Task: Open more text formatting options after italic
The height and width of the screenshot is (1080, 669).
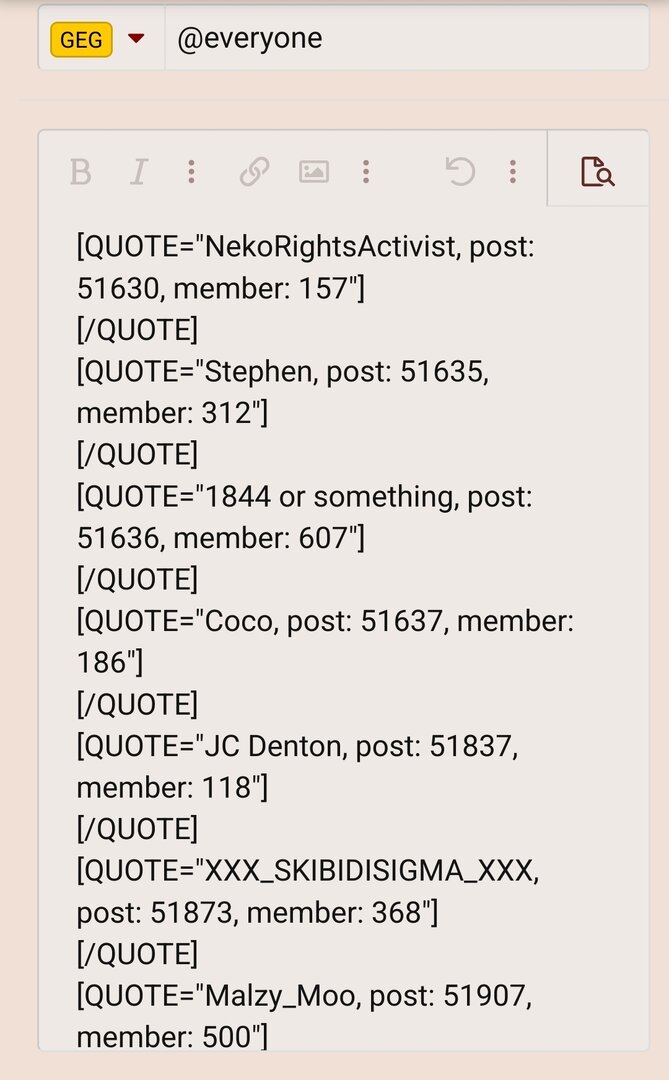Action: [192, 172]
